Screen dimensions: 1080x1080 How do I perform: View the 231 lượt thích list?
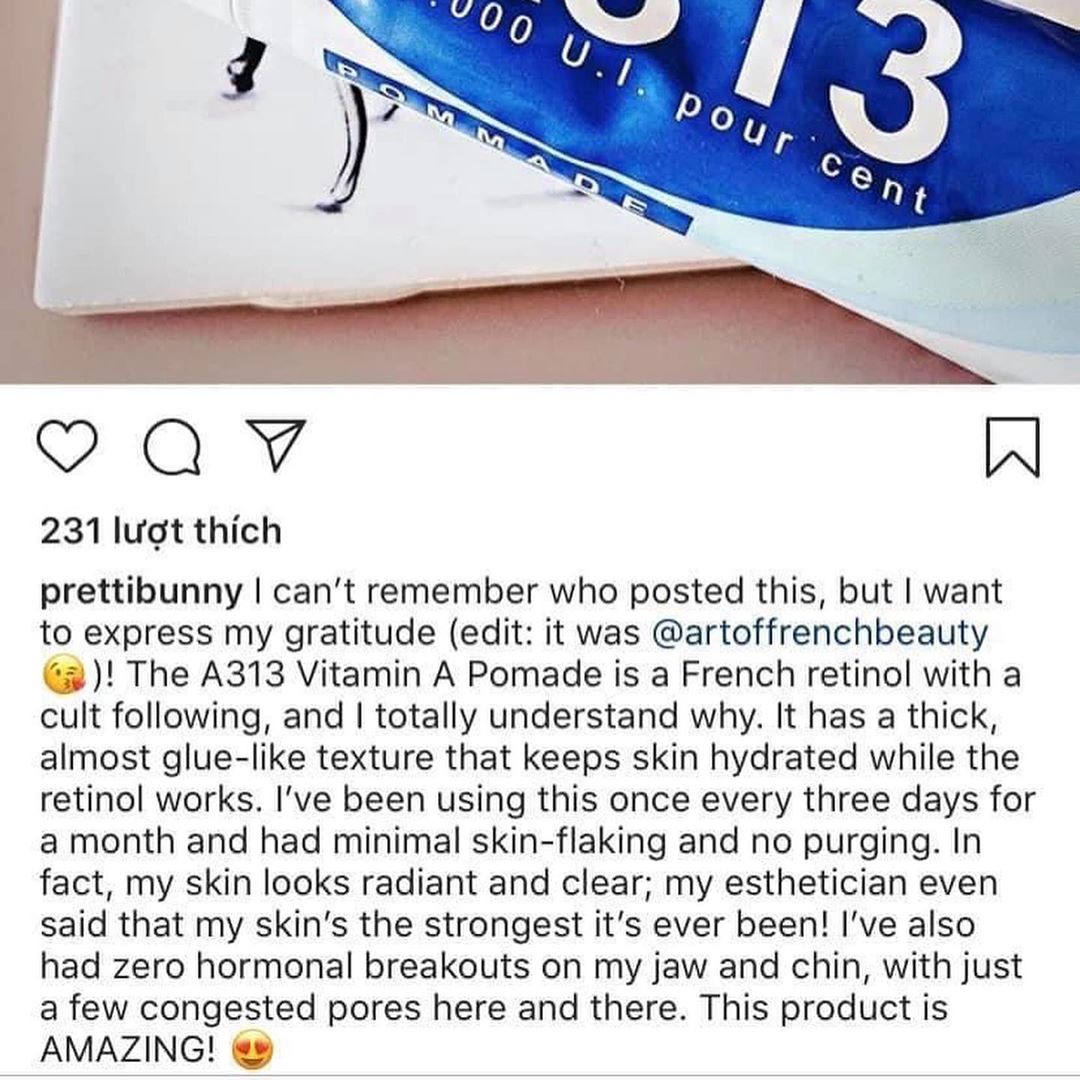click(161, 531)
